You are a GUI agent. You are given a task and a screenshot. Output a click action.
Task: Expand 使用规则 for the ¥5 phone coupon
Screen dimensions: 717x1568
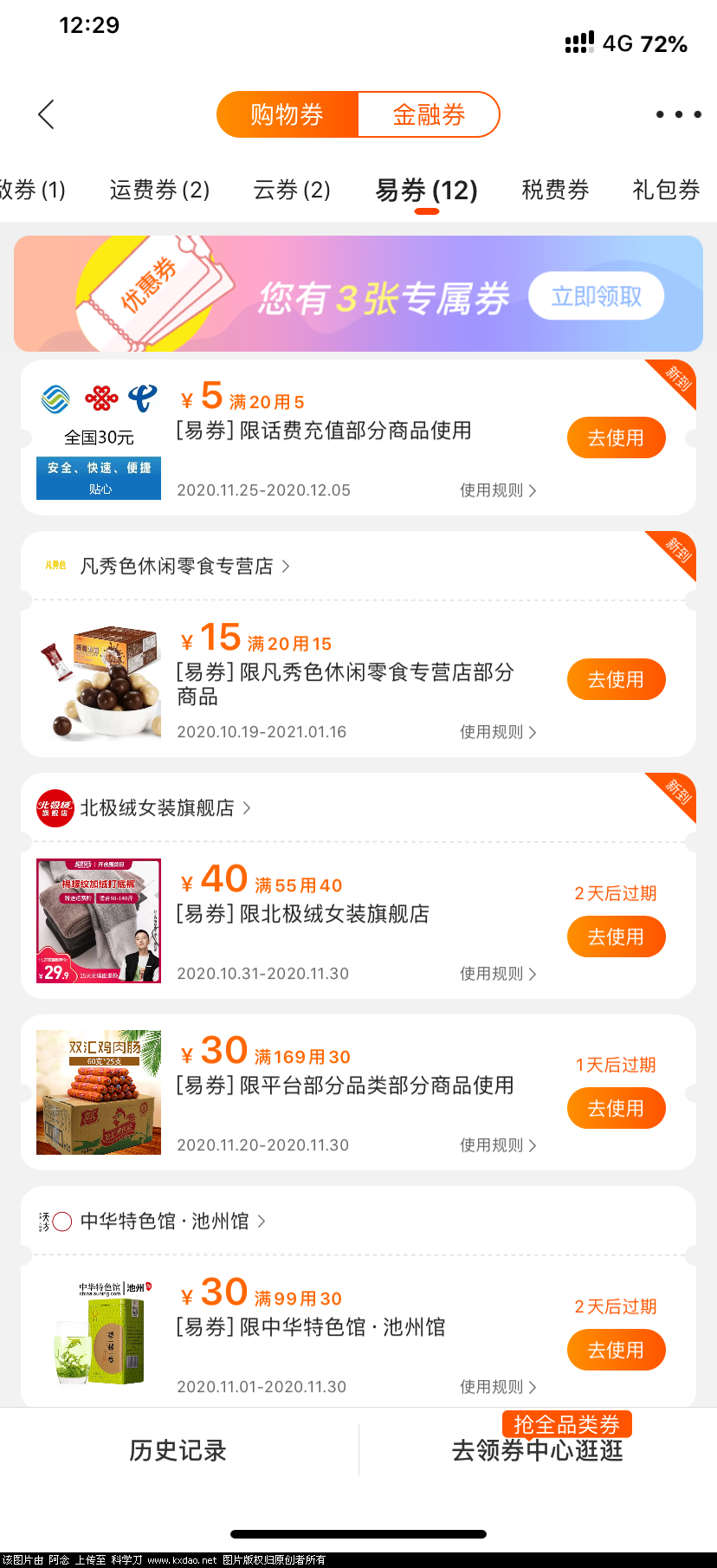[498, 490]
